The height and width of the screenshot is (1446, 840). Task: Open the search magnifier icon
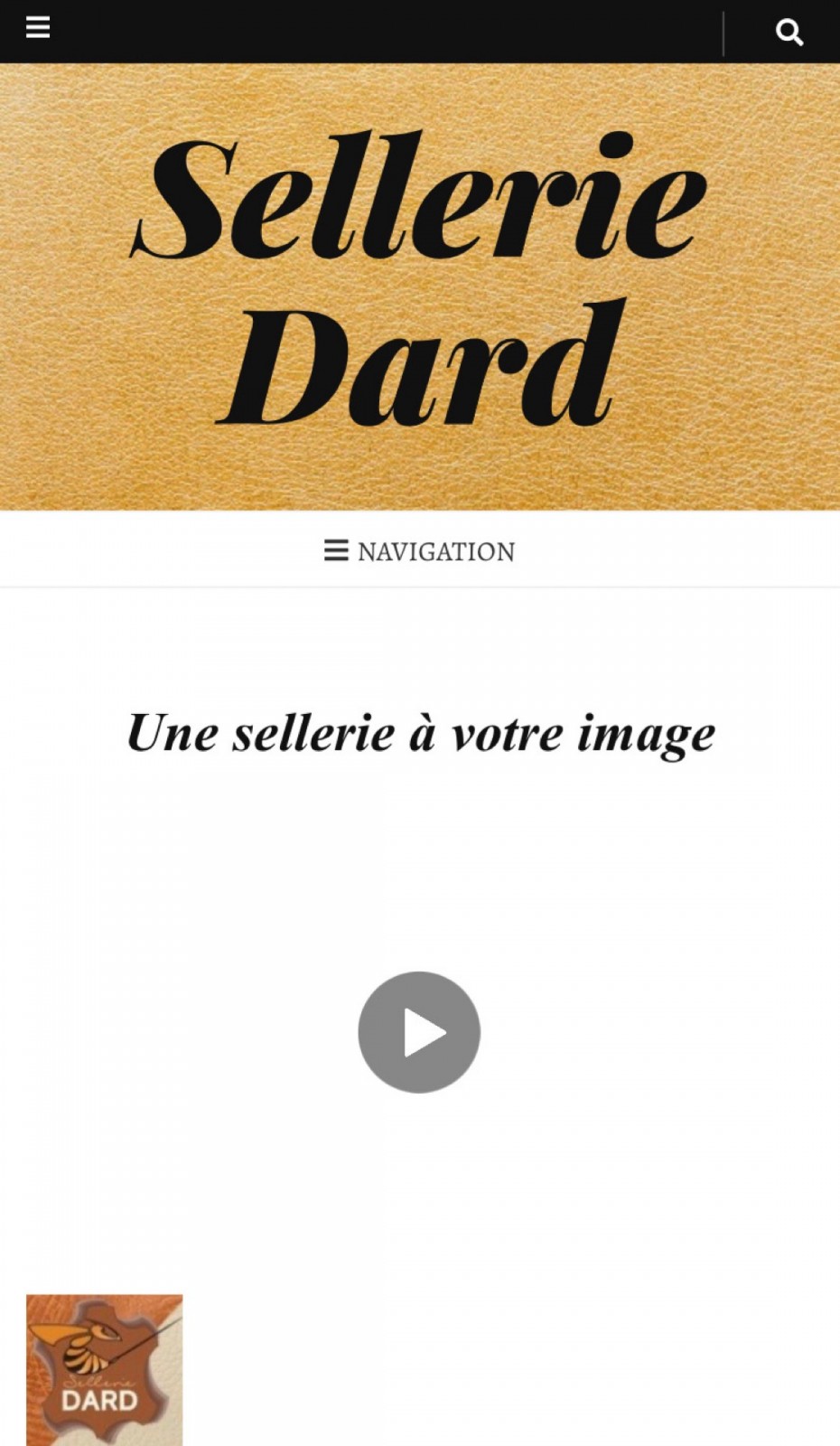point(789,33)
